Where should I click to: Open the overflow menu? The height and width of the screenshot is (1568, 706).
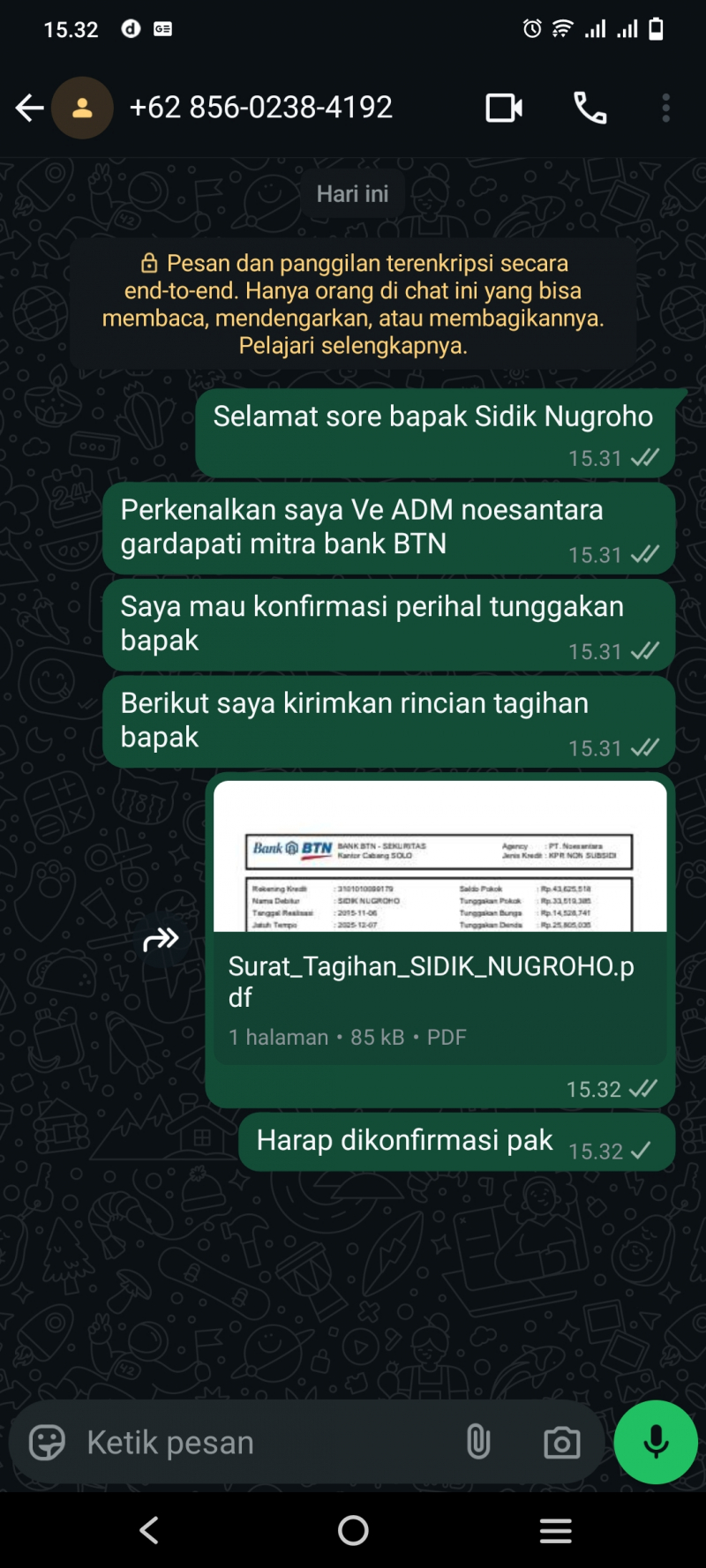(x=665, y=108)
